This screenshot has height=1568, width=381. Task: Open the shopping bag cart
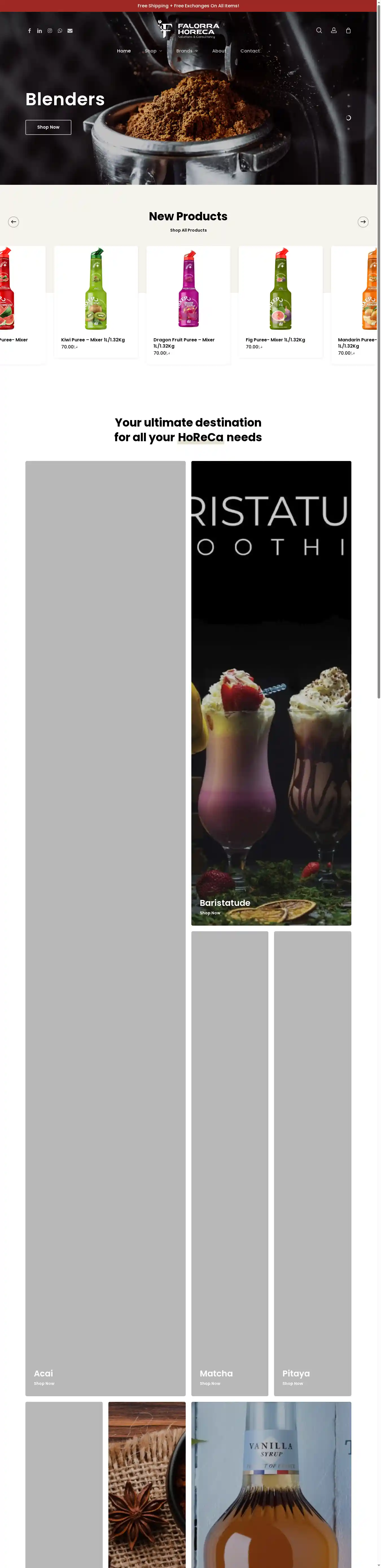(x=348, y=30)
